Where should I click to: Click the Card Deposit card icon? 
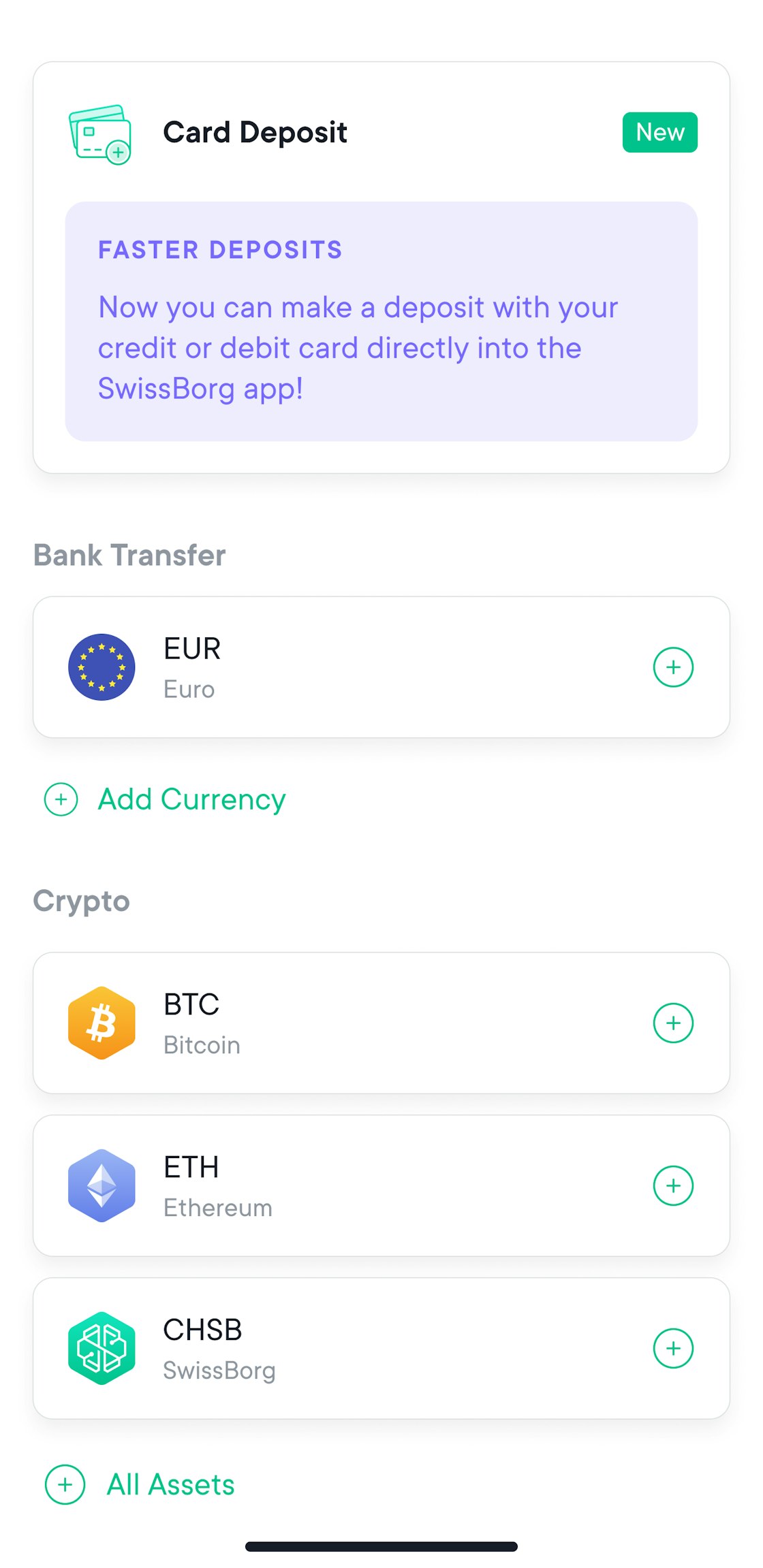[100, 133]
